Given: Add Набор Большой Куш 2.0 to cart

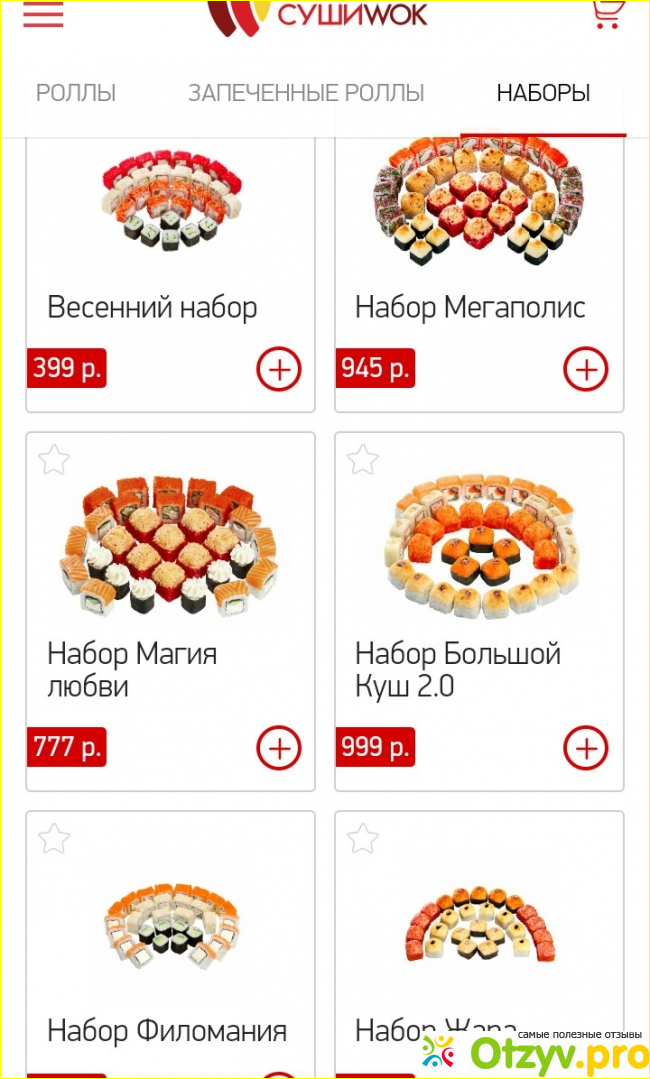Looking at the screenshot, I should pyautogui.click(x=586, y=748).
